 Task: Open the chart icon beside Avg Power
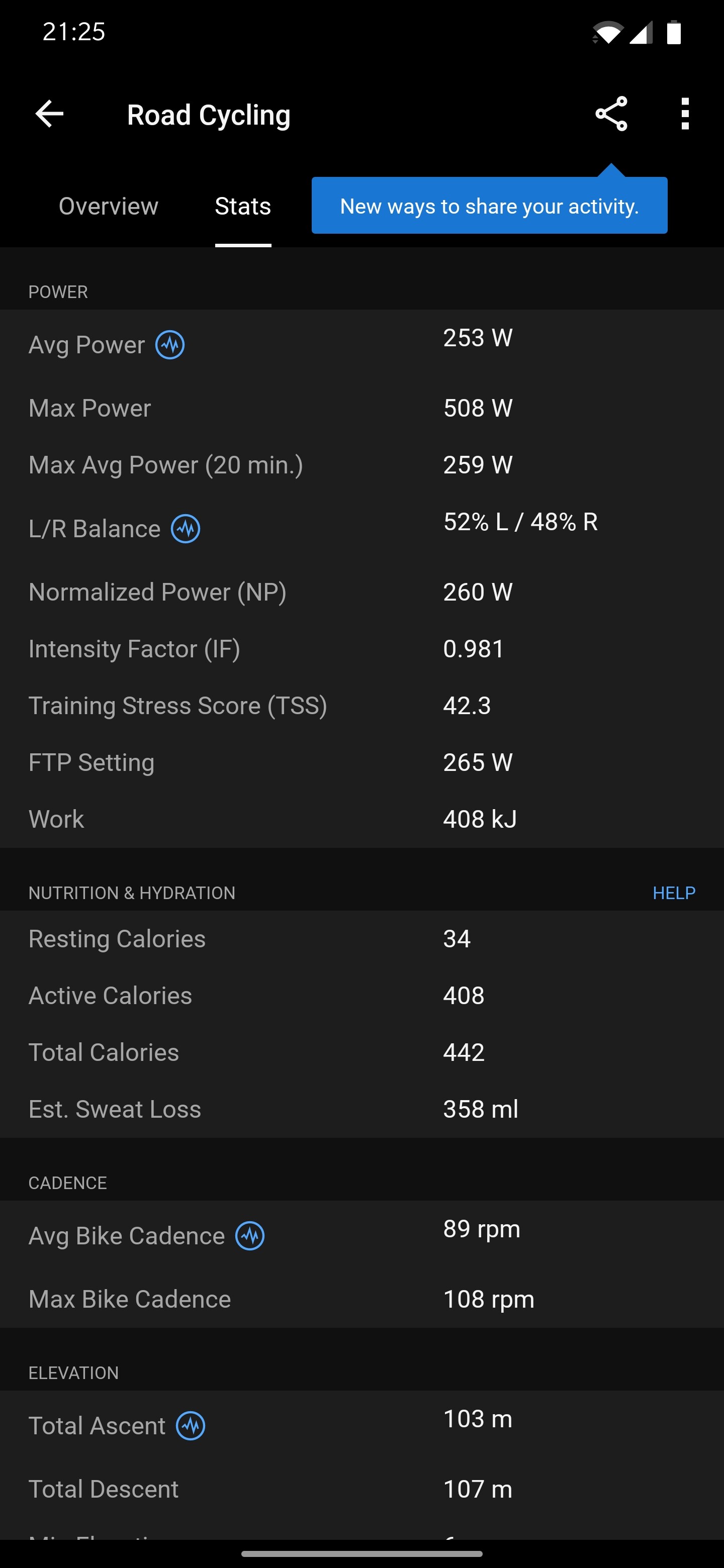[x=170, y=345]
